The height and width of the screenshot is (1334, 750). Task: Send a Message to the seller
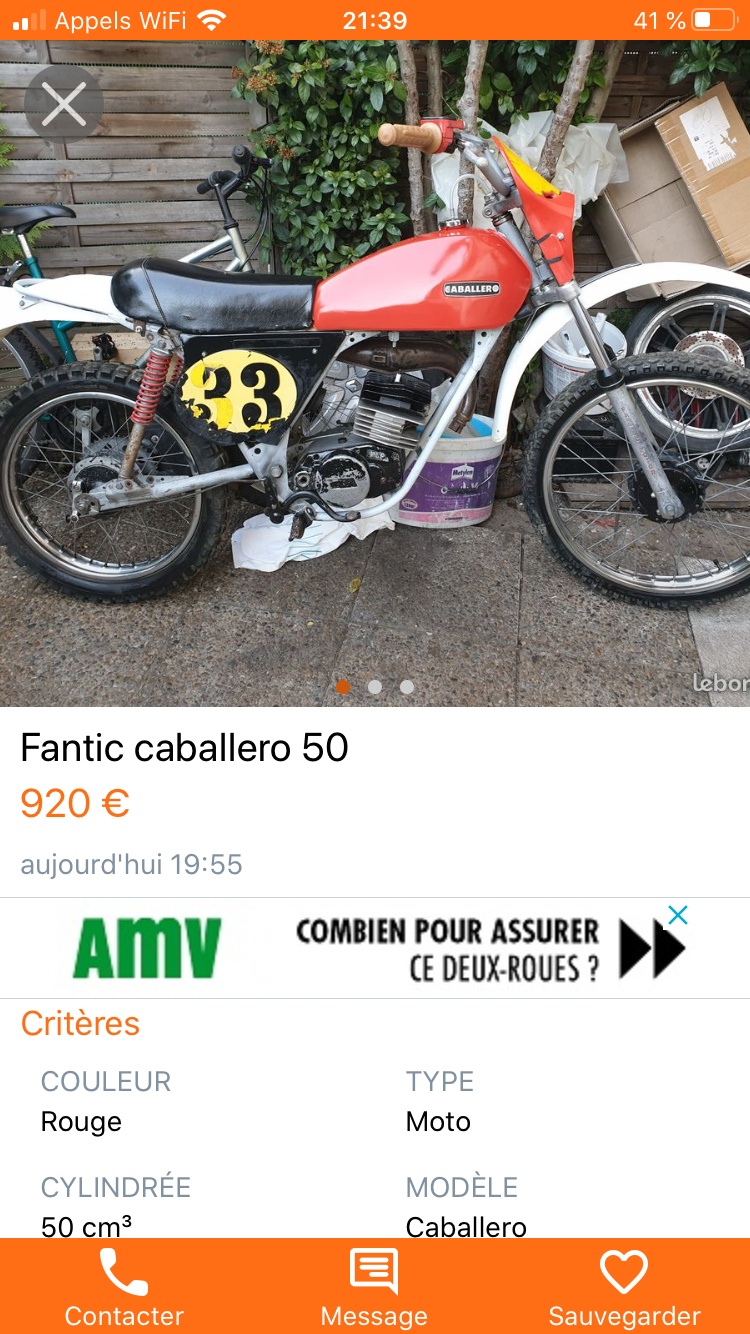[374, 1287]
